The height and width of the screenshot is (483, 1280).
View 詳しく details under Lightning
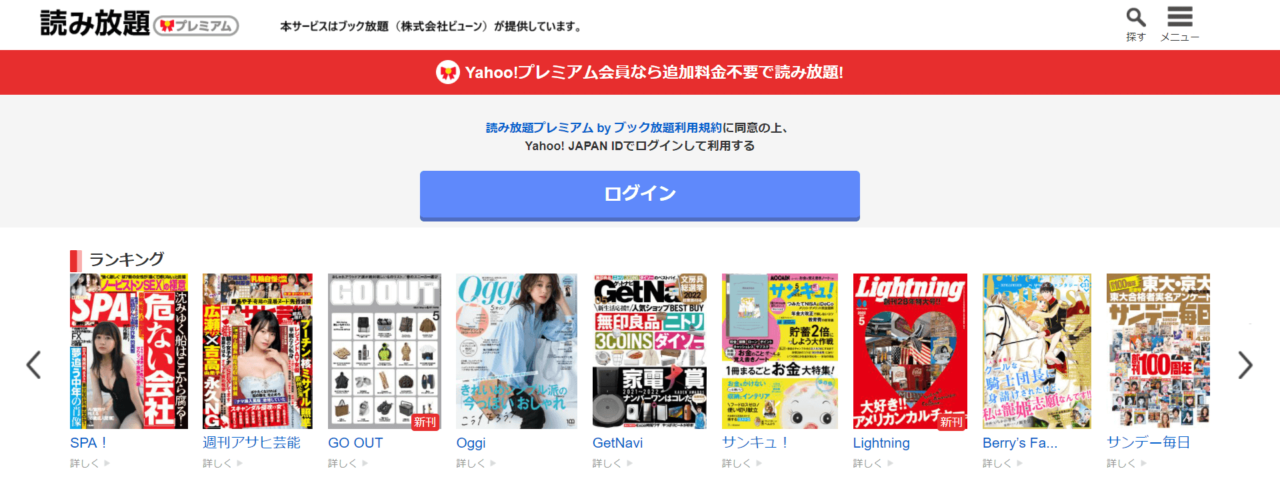click(x=872, y=463)
